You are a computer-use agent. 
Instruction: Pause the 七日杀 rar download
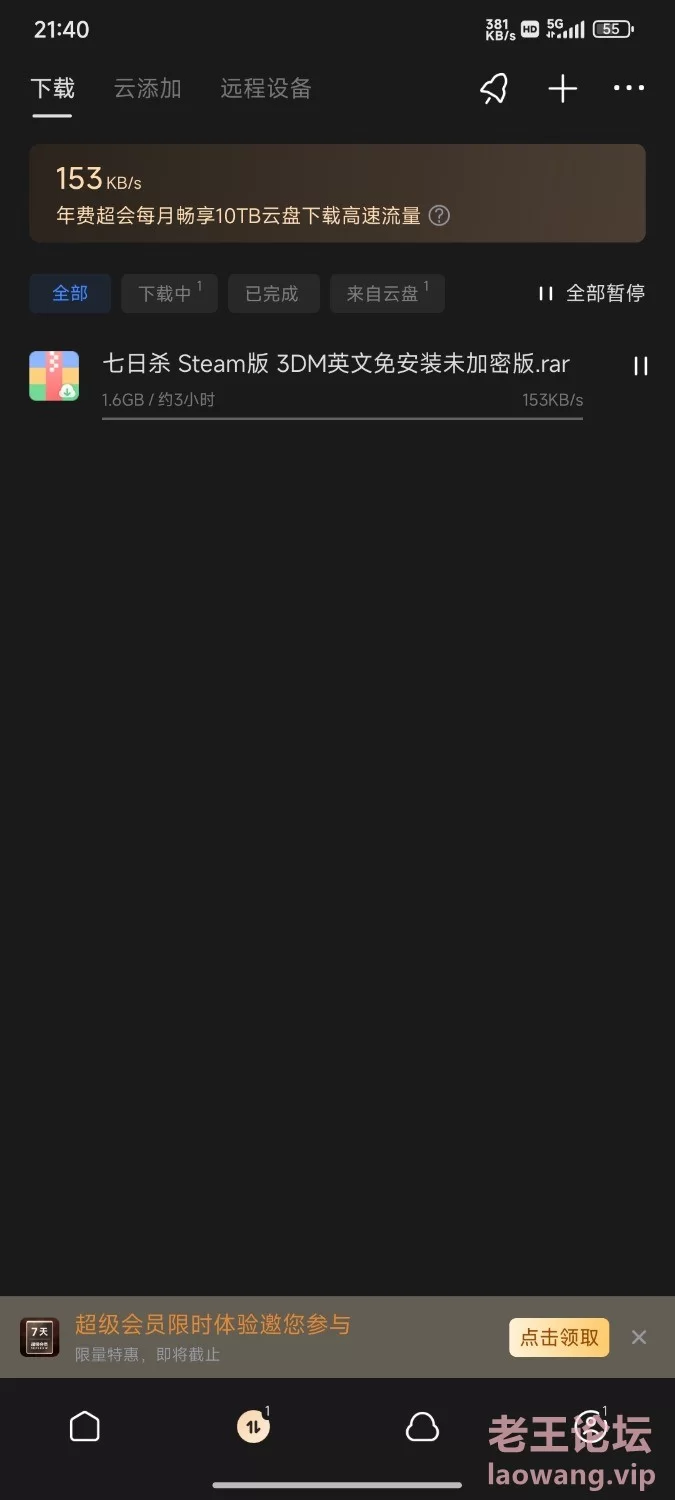641,366
